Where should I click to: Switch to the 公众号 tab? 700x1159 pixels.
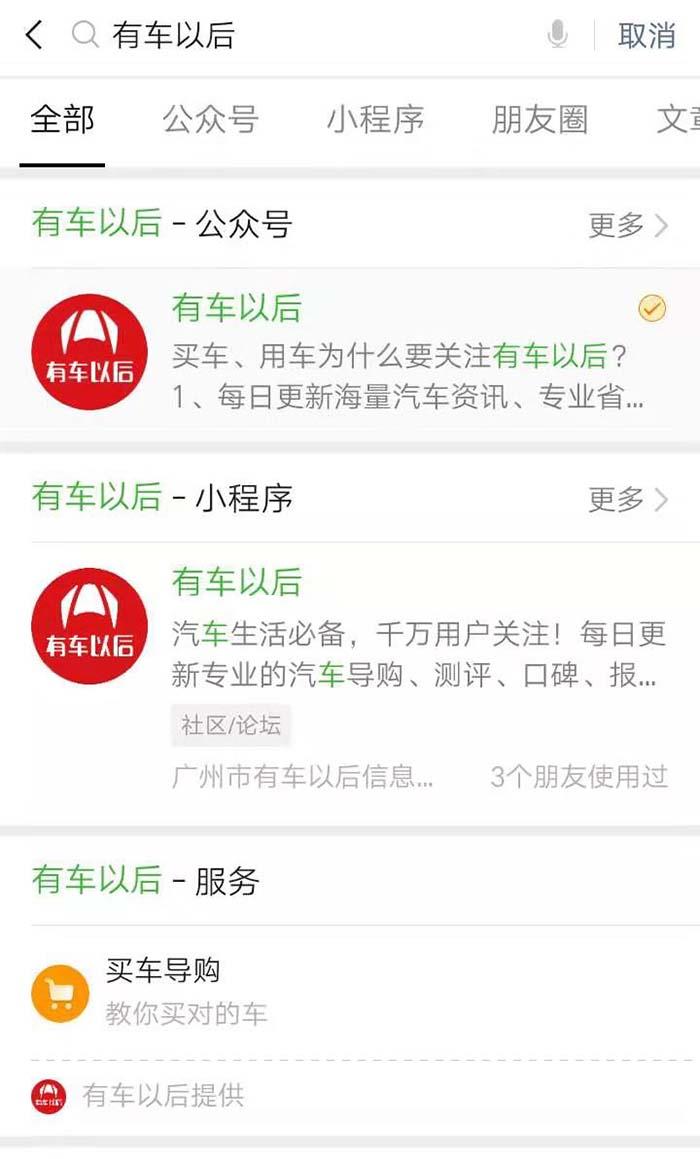pos(211,120)
